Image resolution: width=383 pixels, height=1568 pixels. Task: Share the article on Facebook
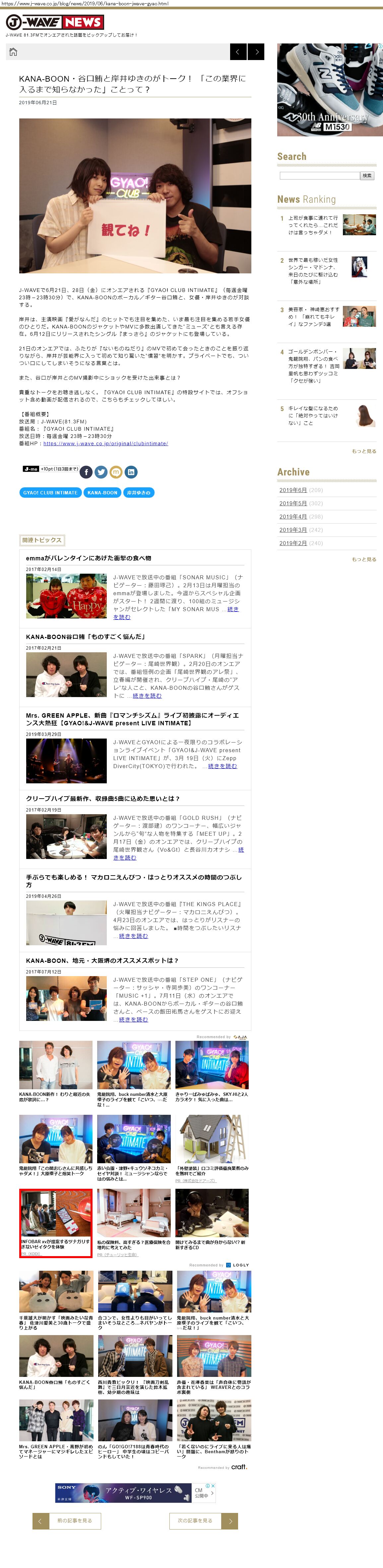coord(86,472)
